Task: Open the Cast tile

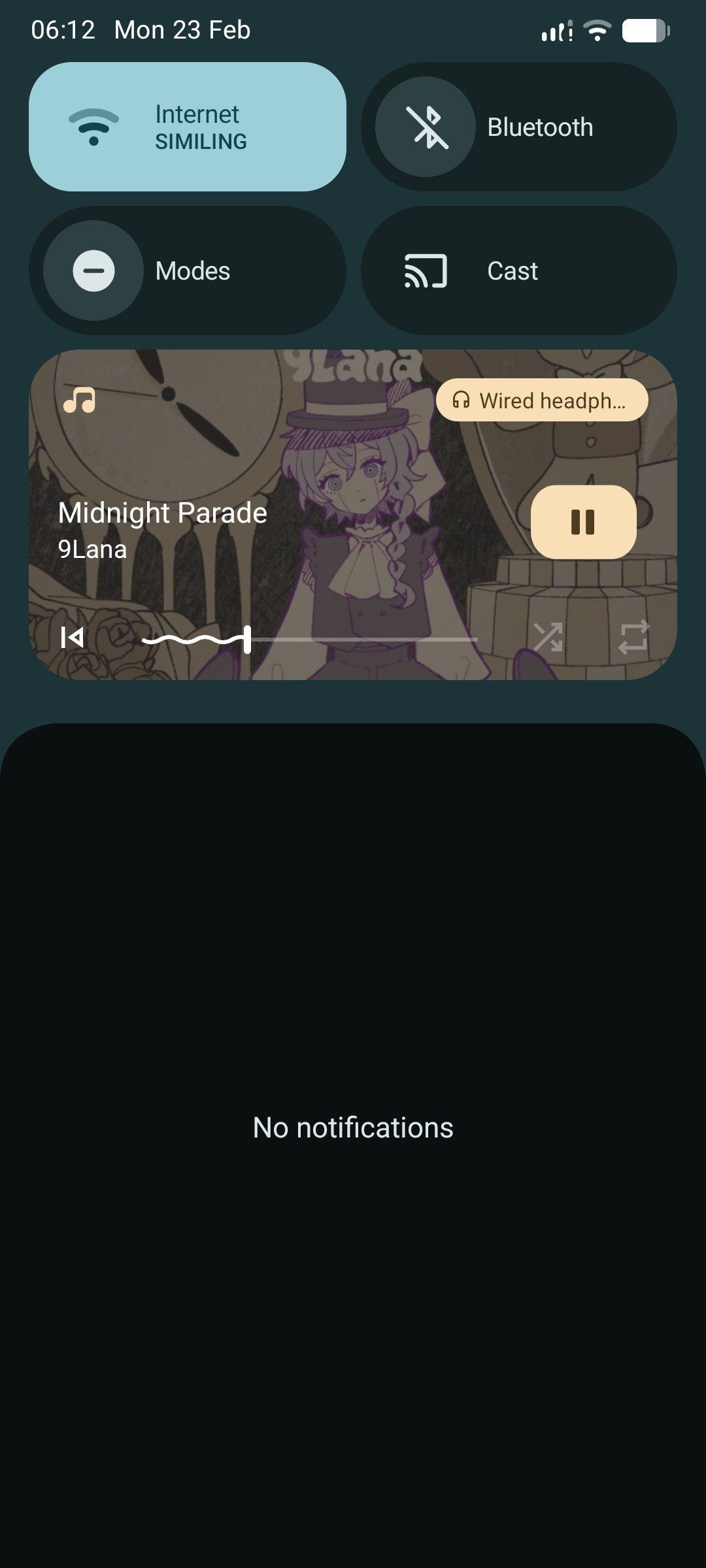Action: pyautogui.click(x=518, y=270)
